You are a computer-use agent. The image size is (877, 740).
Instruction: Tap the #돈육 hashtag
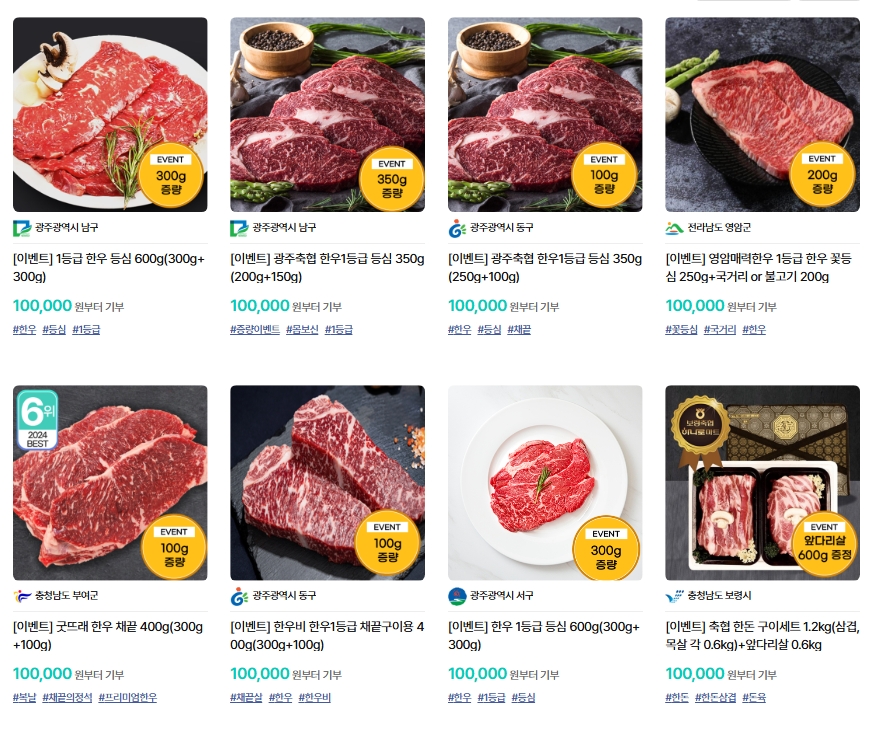pos(753,698)
